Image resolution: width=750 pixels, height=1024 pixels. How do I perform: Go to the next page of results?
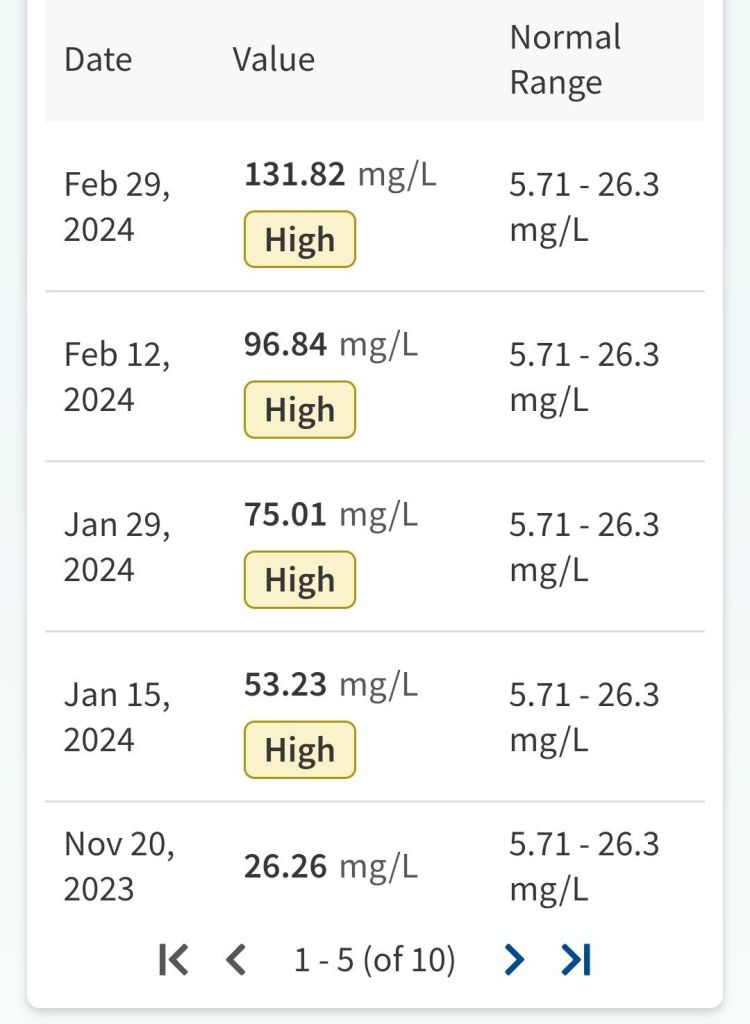click(x=514, y=960)
